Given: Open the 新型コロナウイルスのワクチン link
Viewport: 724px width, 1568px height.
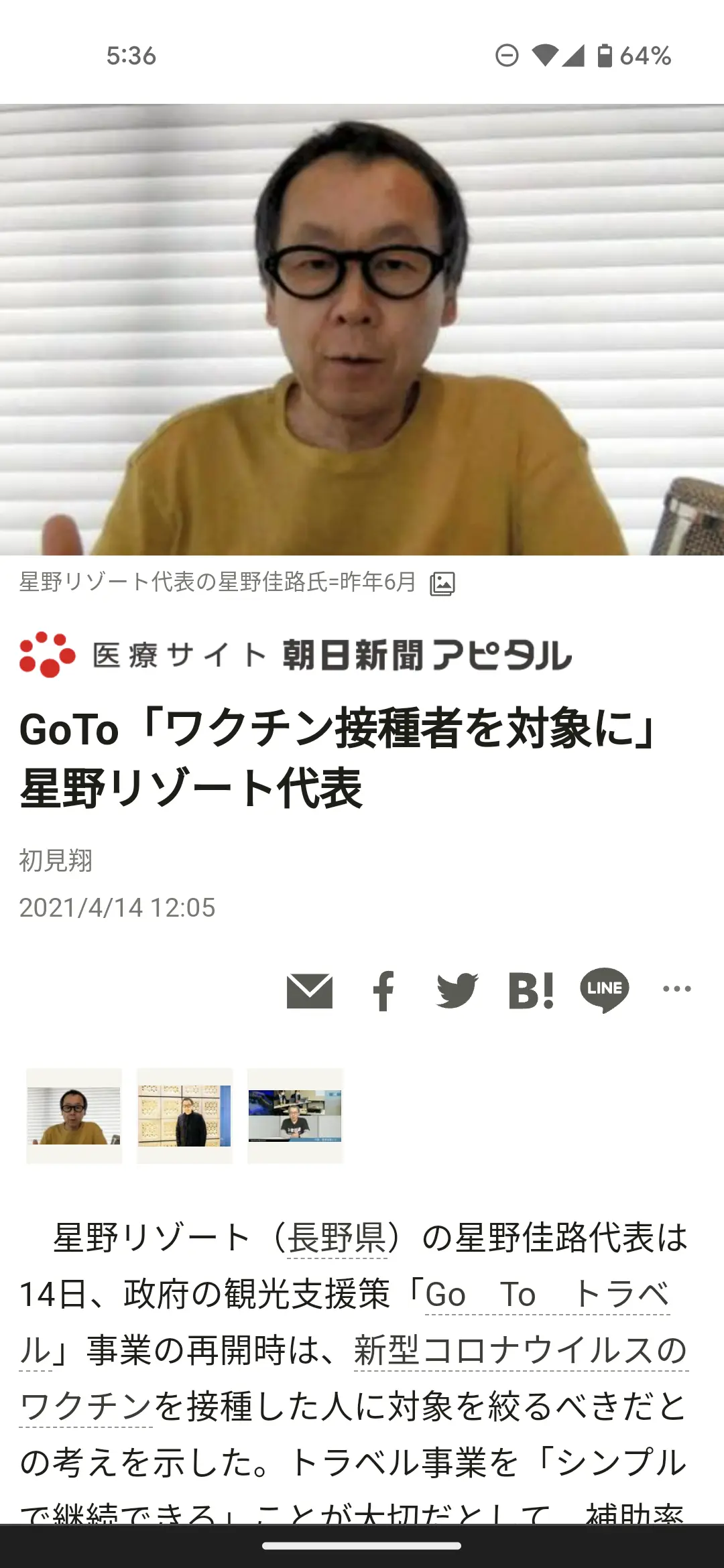Looking at the screenshot, I should tap(520, 1351).
